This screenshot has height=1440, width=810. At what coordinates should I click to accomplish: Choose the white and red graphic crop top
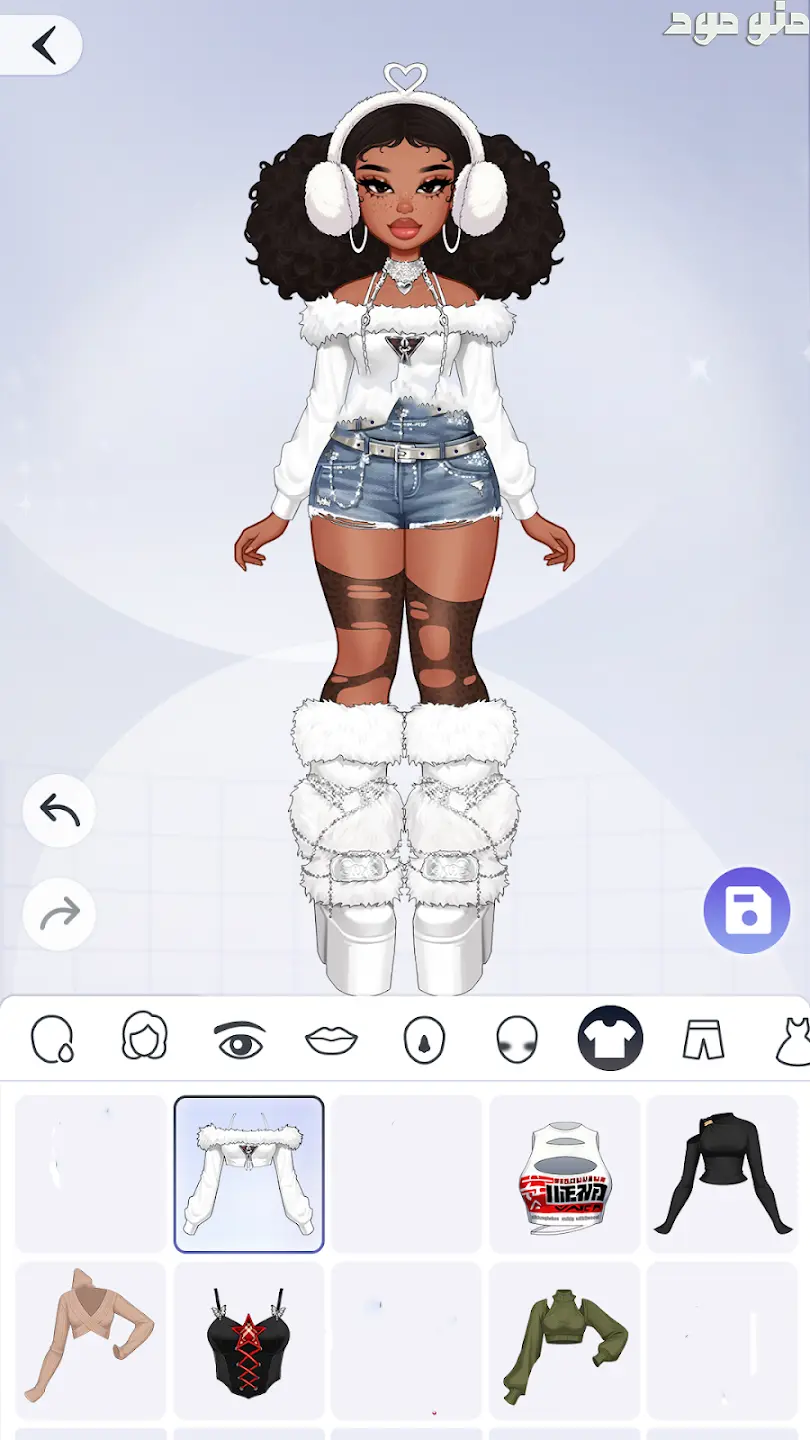click(565, 1174)
